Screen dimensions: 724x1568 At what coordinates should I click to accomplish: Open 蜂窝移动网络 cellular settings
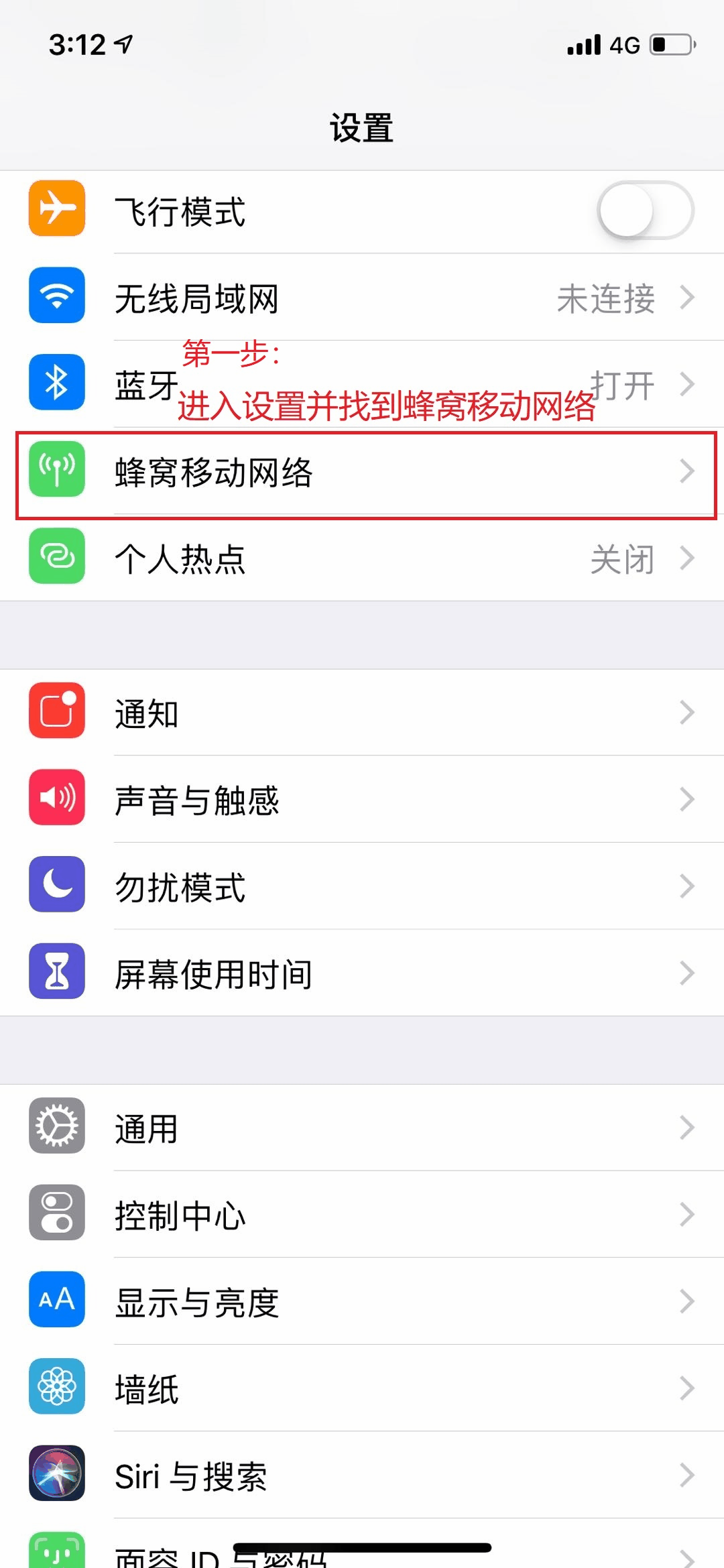362,472
